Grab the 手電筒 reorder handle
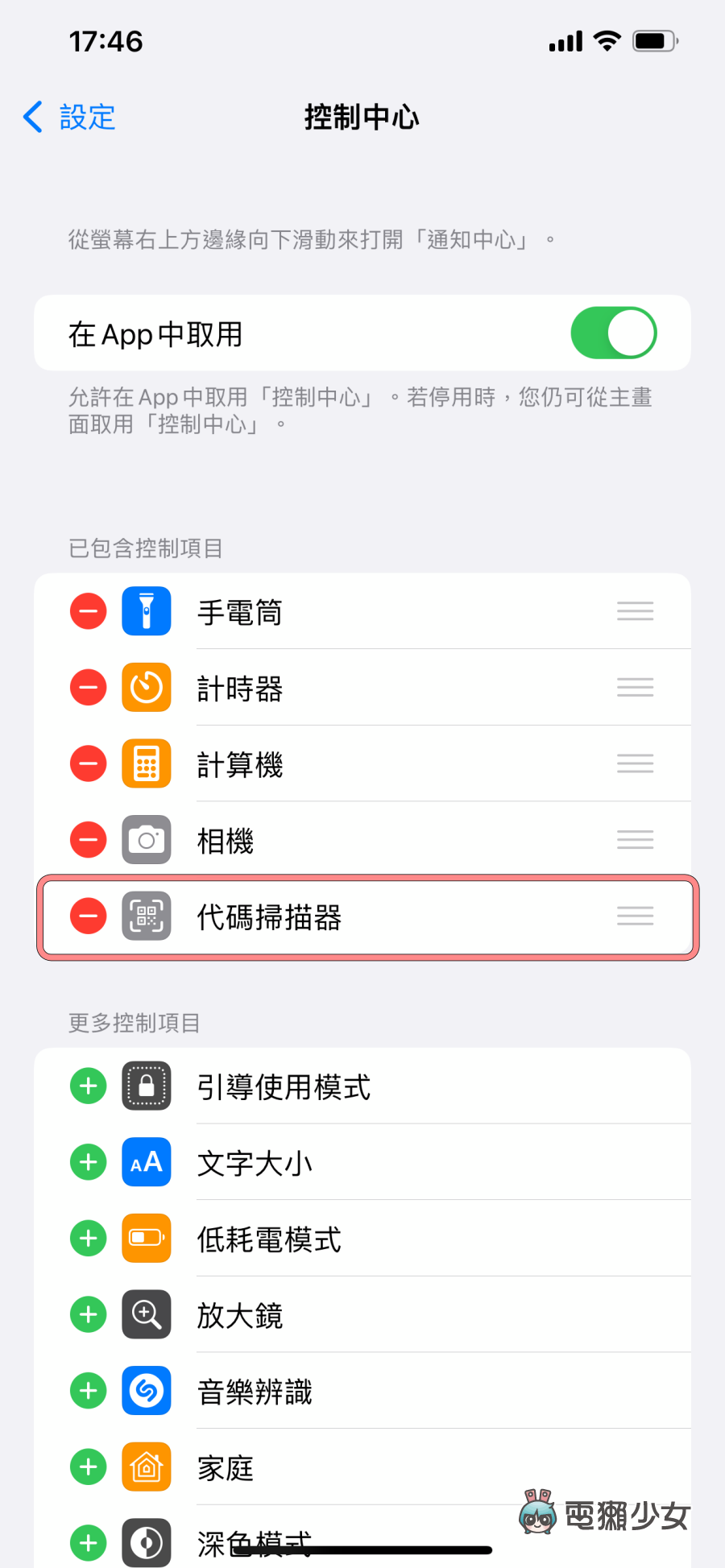 [x=635, y=611]
